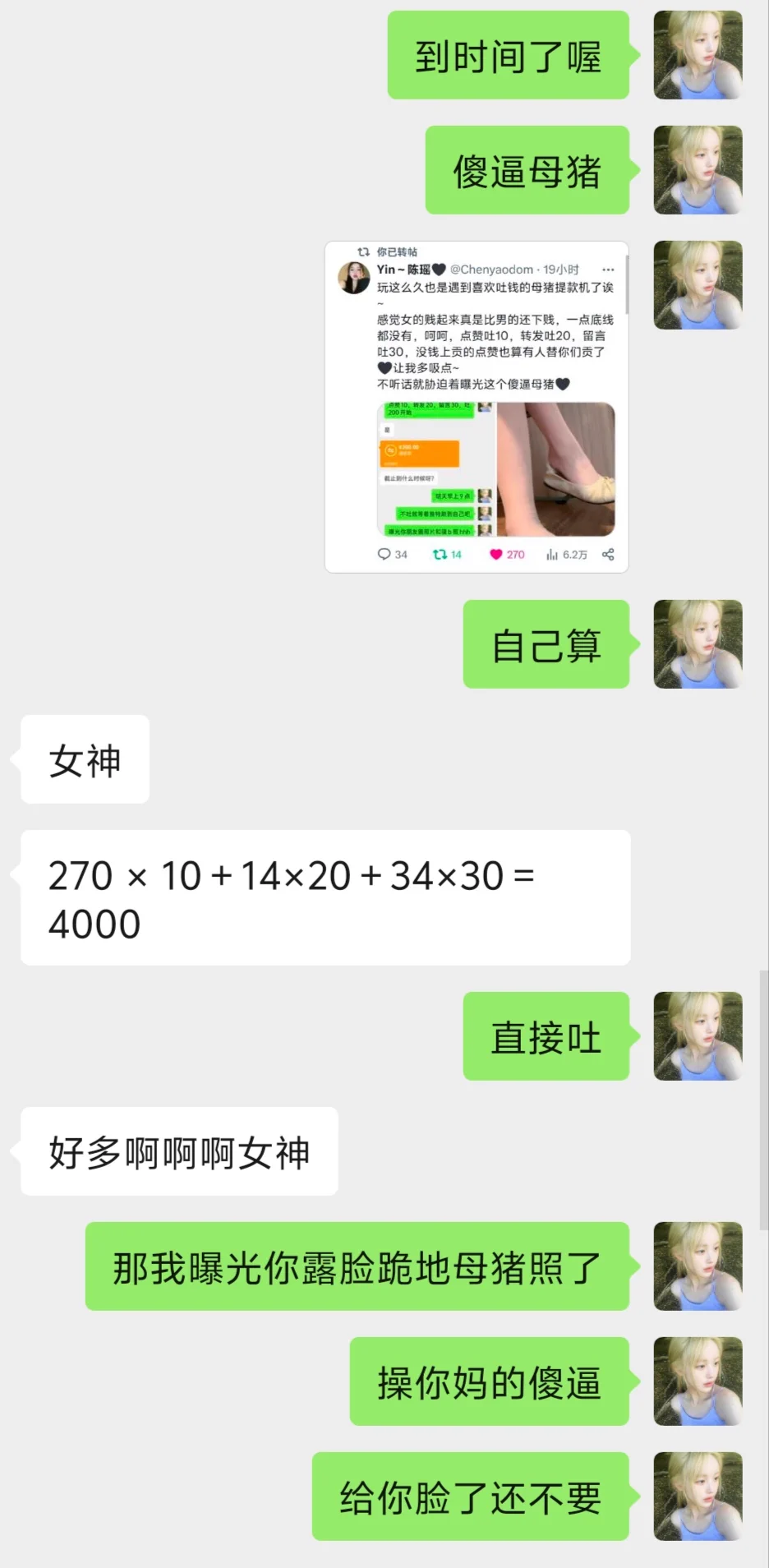
Task: Tap the avatar beside the "自己算" message
Action: (x=698, y=644)
